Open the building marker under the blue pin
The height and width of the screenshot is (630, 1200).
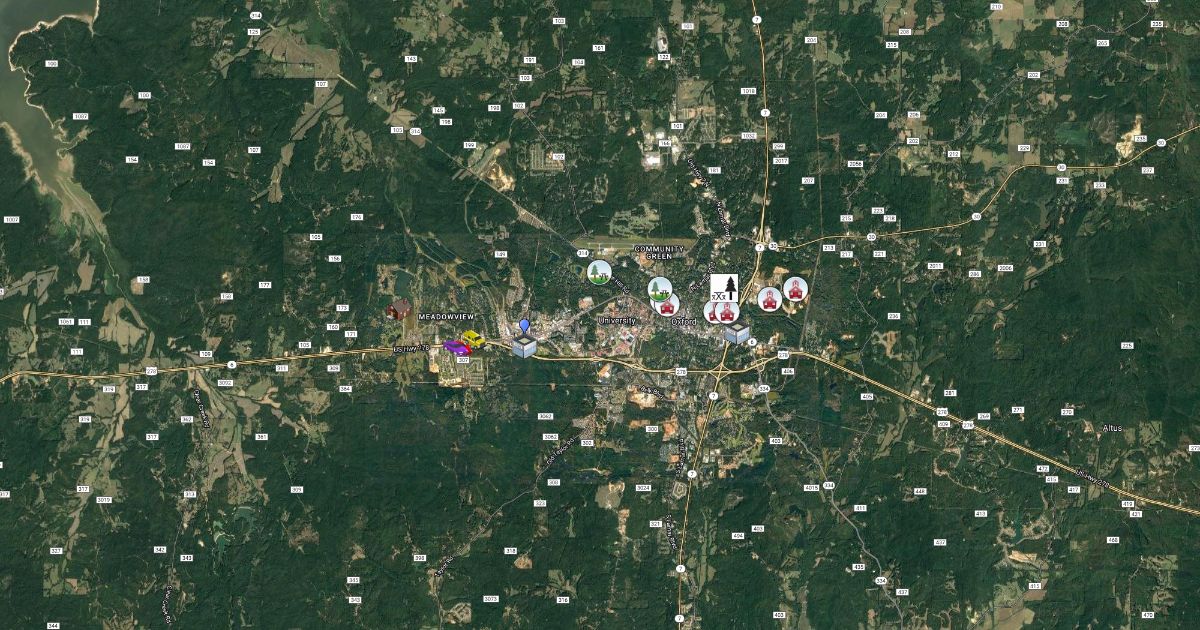tap(525, 346)
